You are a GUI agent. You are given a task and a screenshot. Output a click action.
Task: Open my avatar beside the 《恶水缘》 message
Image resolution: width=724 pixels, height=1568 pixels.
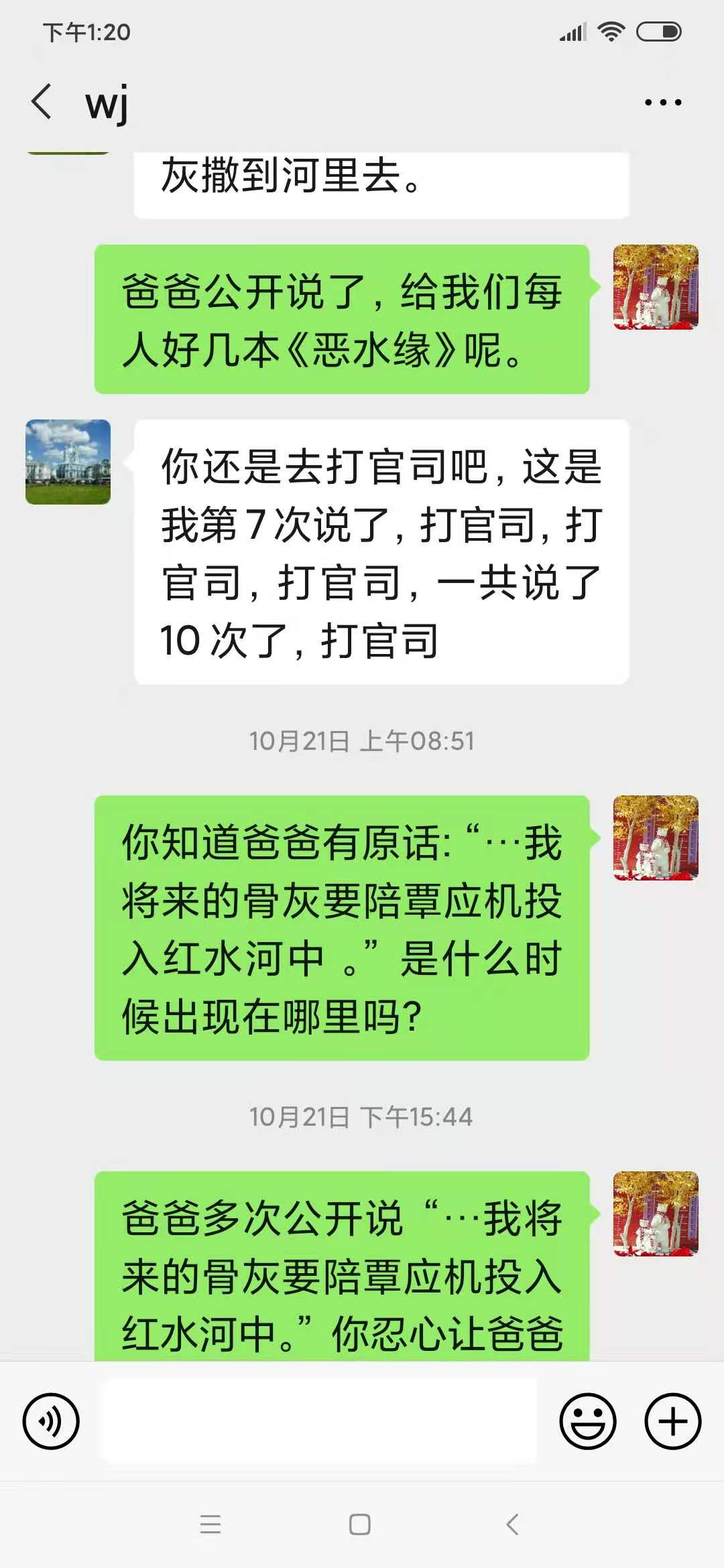coord(656,287)
